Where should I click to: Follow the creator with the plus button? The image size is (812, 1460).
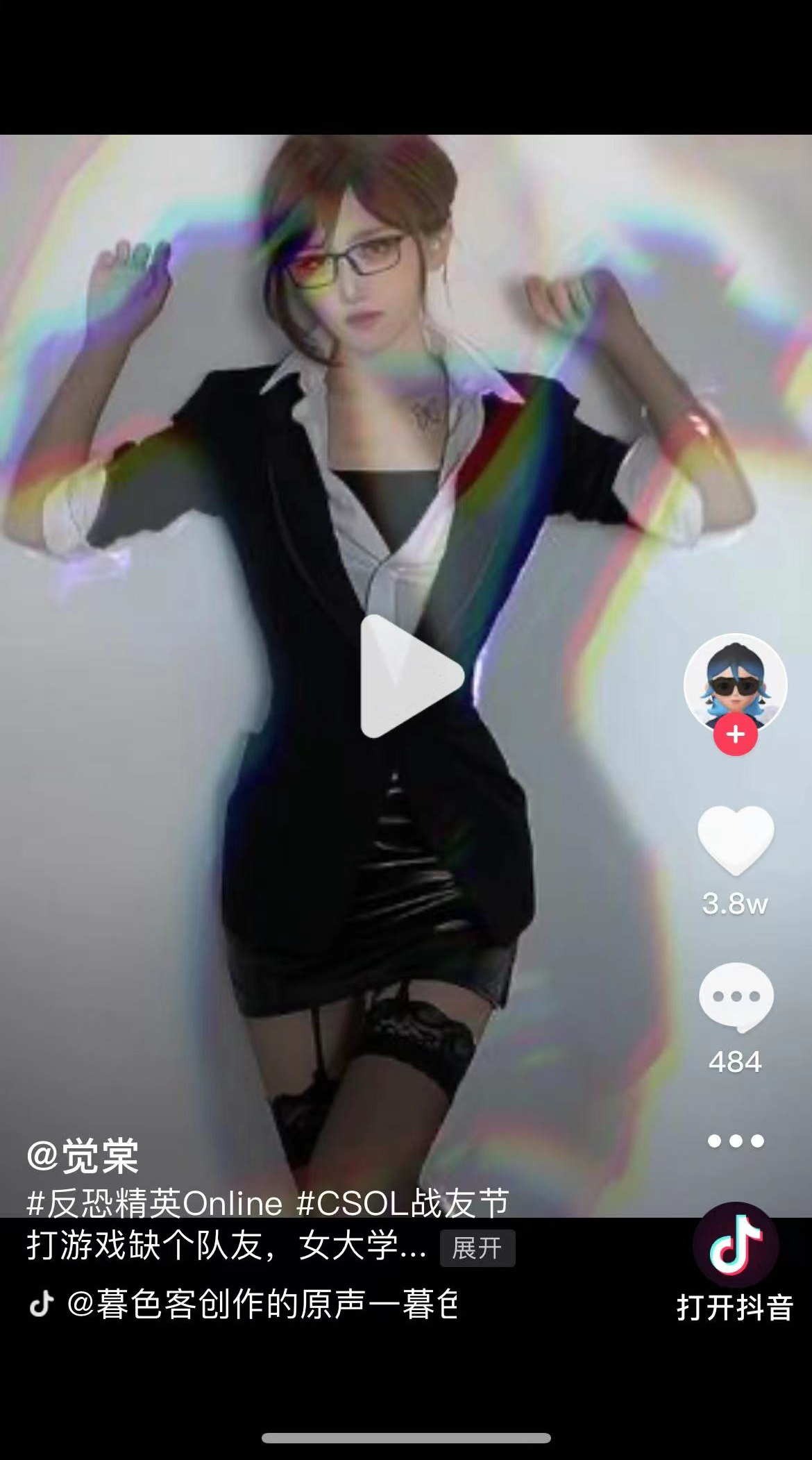pos(736,735)
